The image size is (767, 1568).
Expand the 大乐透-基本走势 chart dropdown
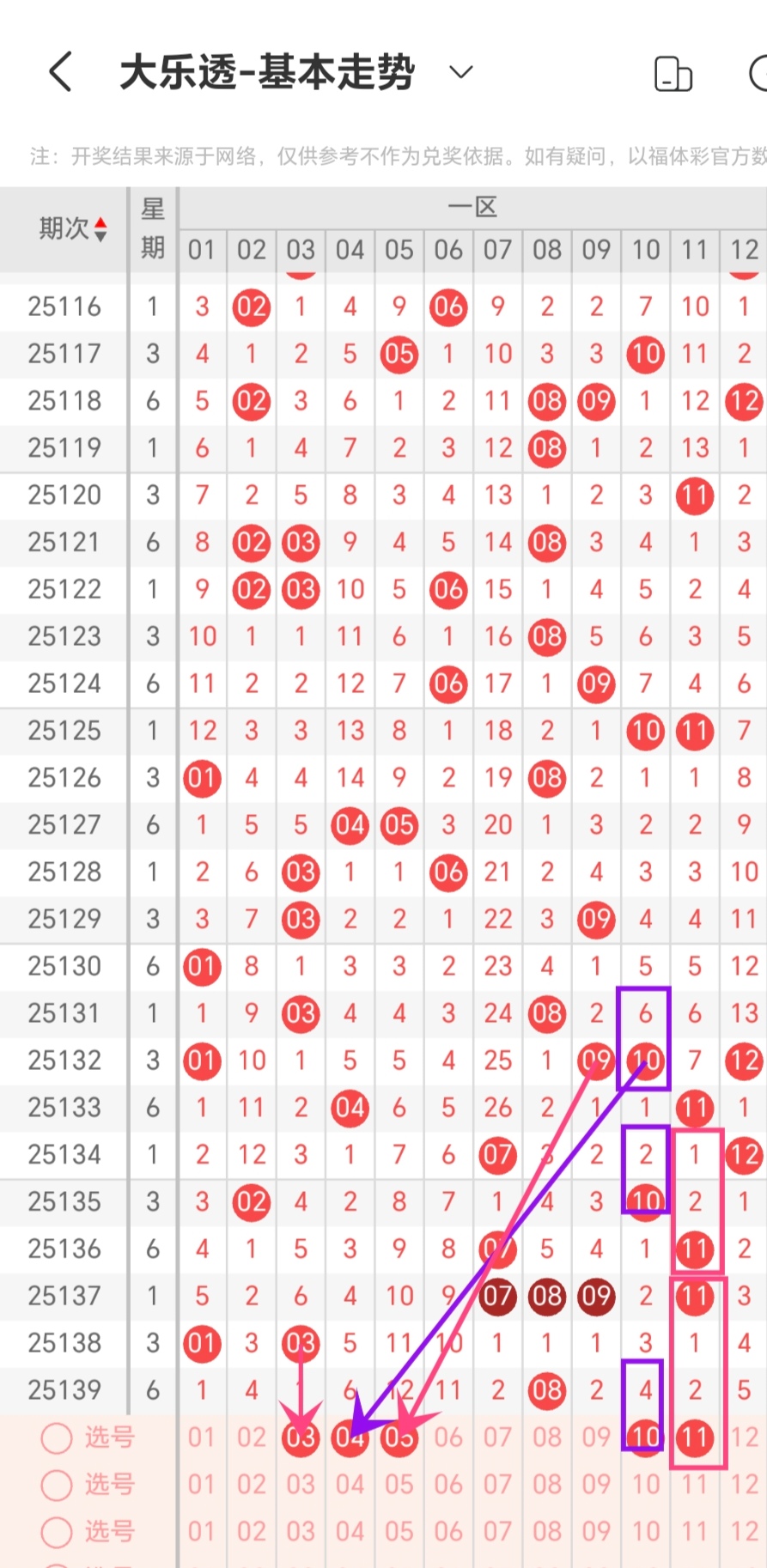(x=461, y=72)
